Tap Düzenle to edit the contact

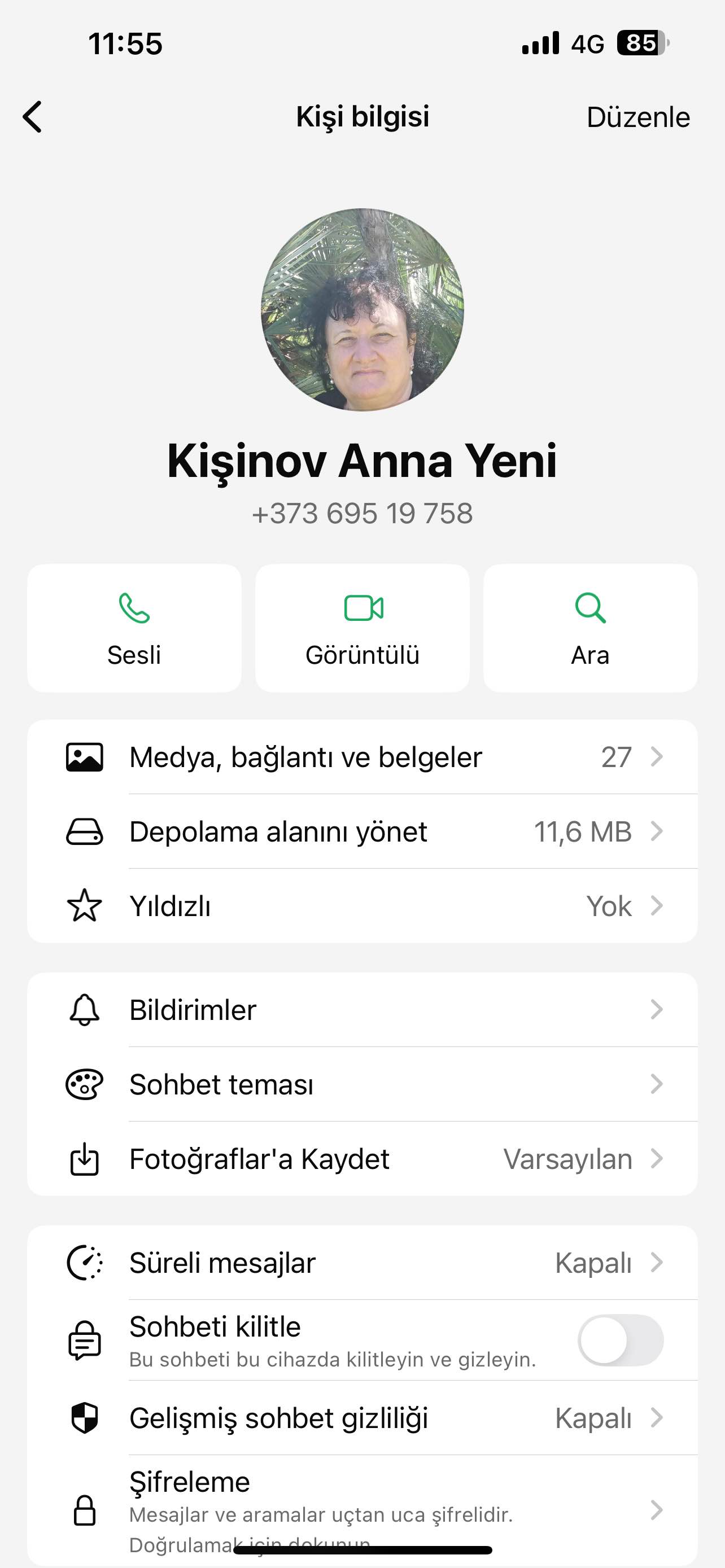[x=638, y=117]
